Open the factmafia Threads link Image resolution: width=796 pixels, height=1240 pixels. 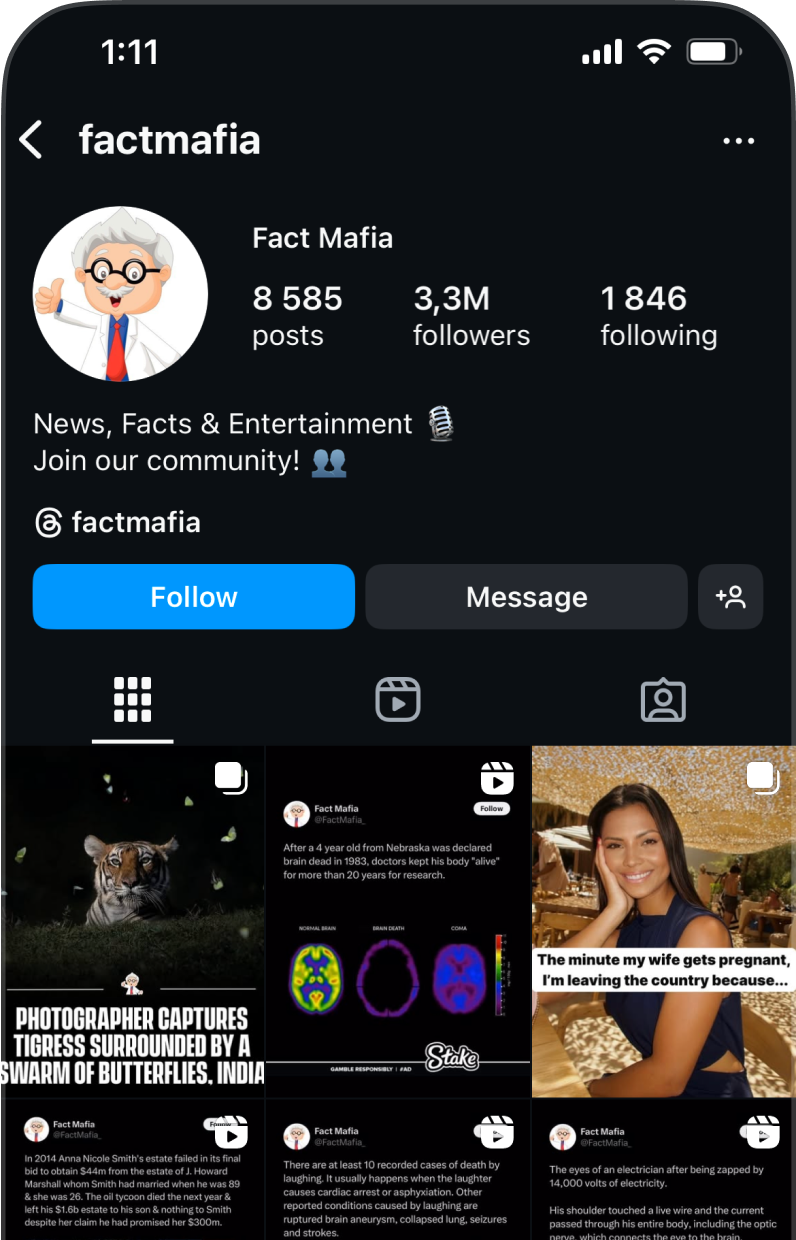point(118,522)
